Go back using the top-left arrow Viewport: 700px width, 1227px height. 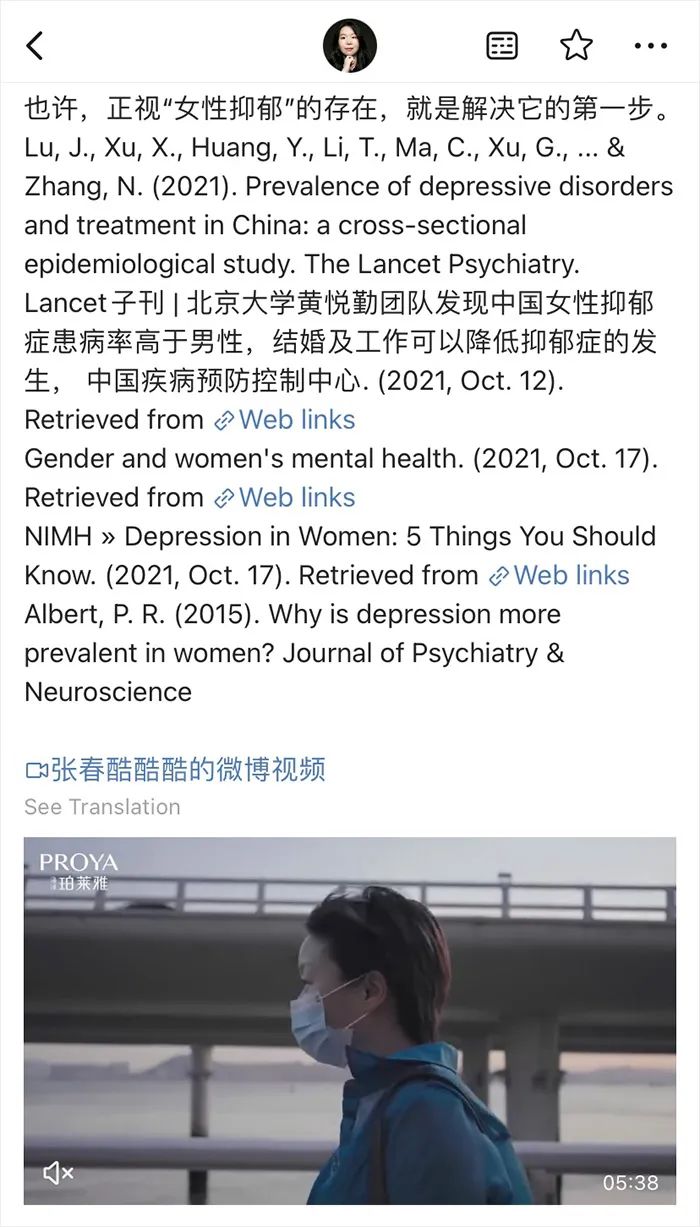[36, 45]
